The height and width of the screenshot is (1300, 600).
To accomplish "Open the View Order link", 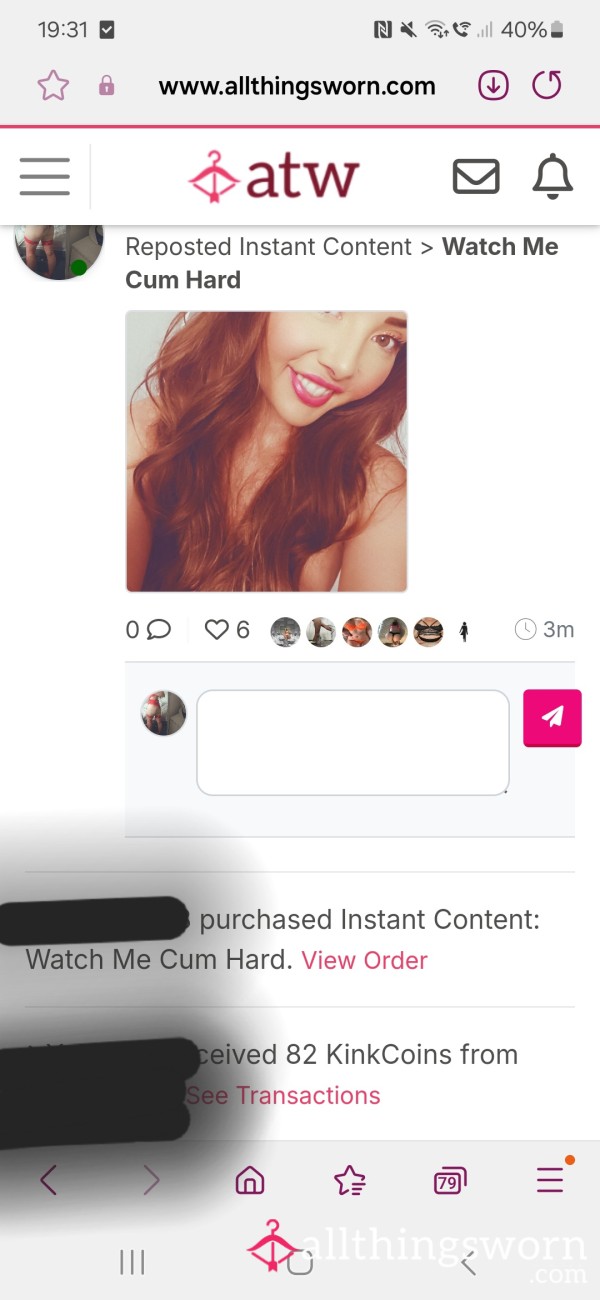I will point(364,960).
